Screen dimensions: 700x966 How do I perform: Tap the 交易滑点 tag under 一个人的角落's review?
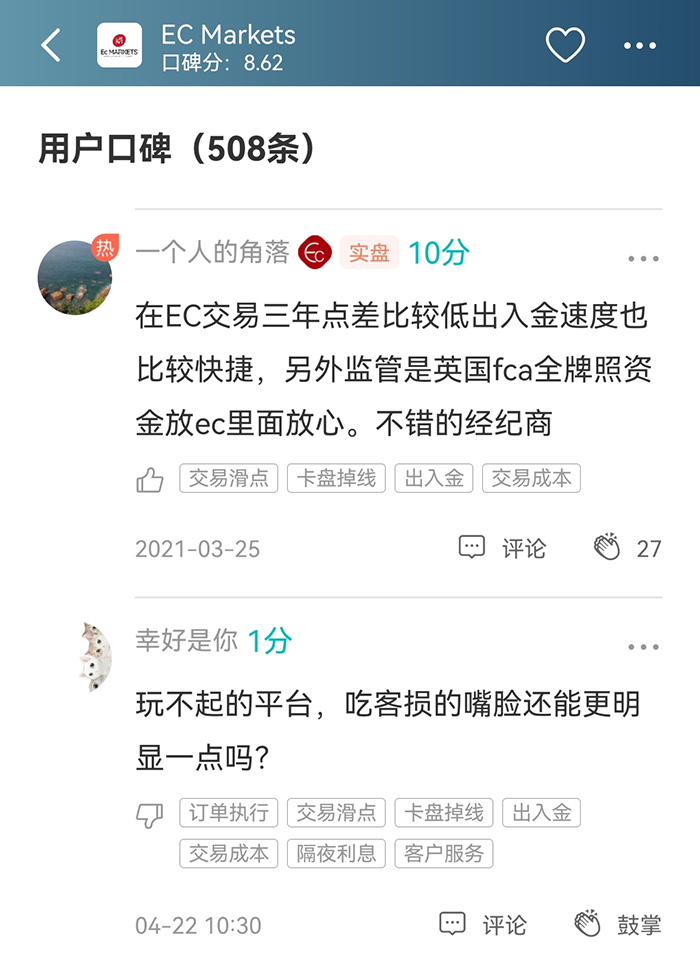(229, 478)
